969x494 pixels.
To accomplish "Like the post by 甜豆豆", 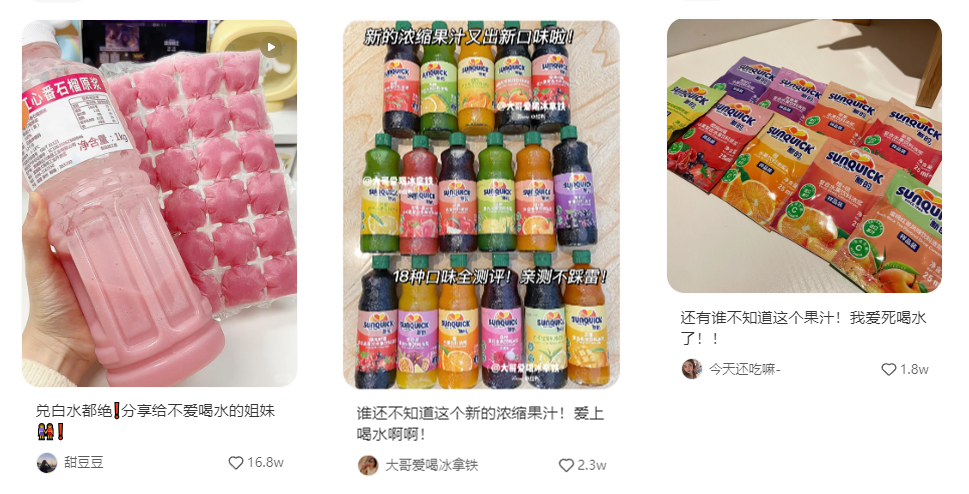I will click(237, 463).
